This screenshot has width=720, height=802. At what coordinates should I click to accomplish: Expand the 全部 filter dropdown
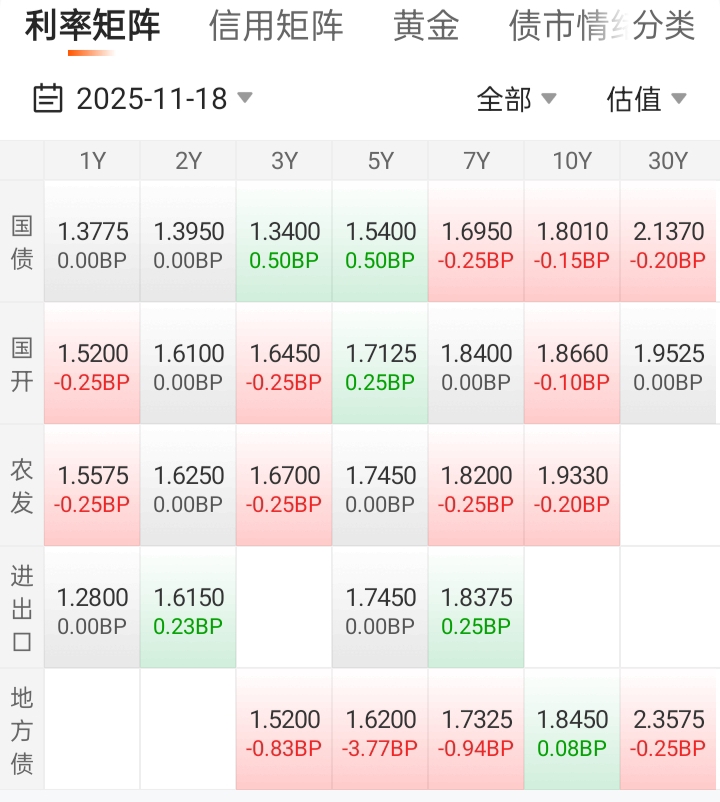coord(516,99)
